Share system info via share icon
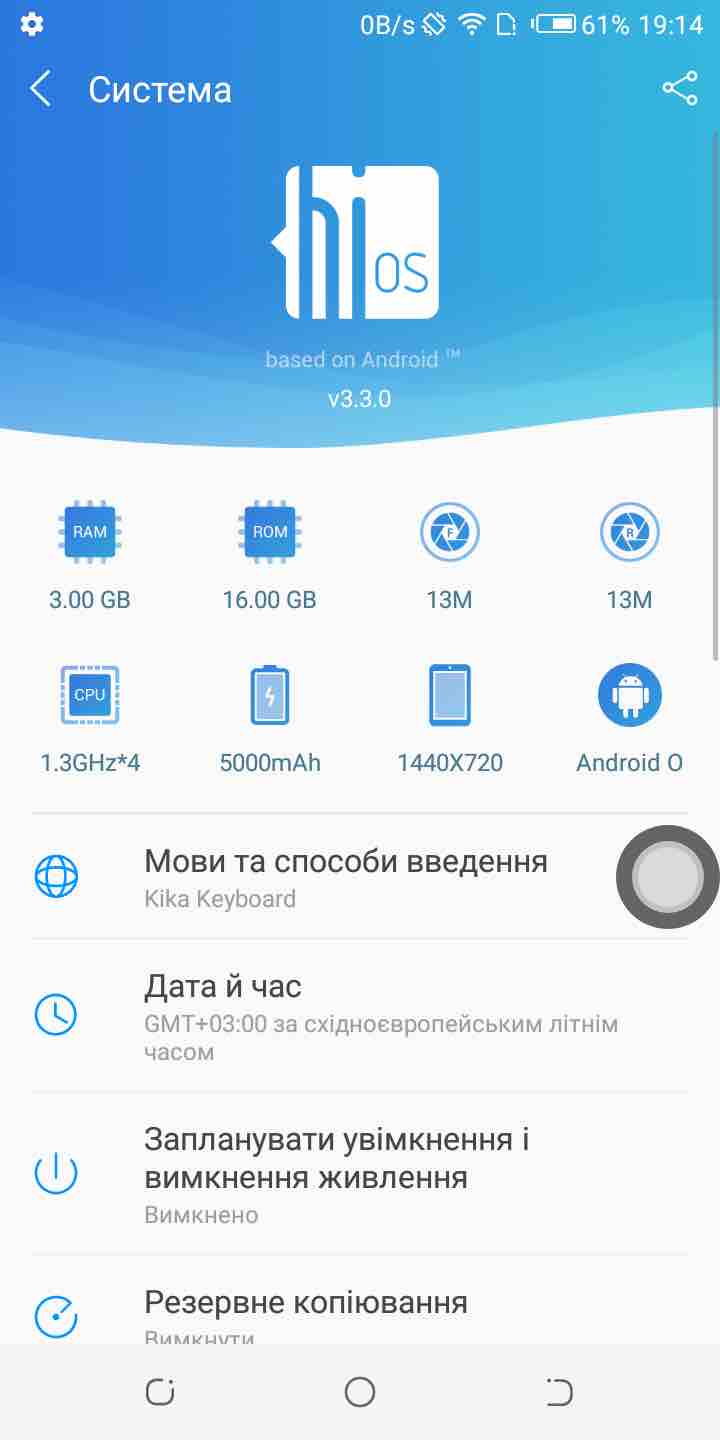Viewport: 720px width, 1440px height. pos(680,89)
